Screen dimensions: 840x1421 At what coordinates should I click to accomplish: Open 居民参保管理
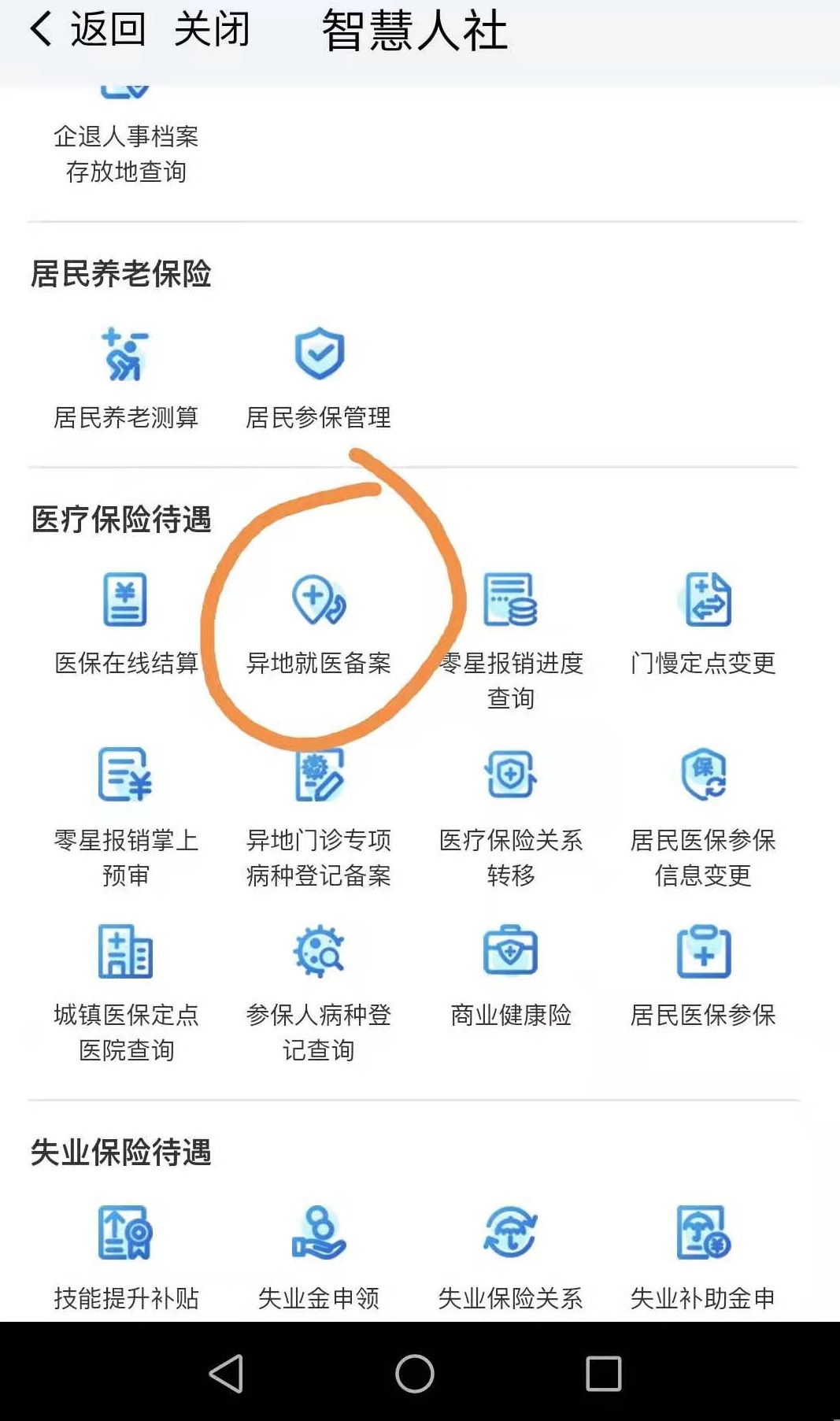[x=318, y=378]
